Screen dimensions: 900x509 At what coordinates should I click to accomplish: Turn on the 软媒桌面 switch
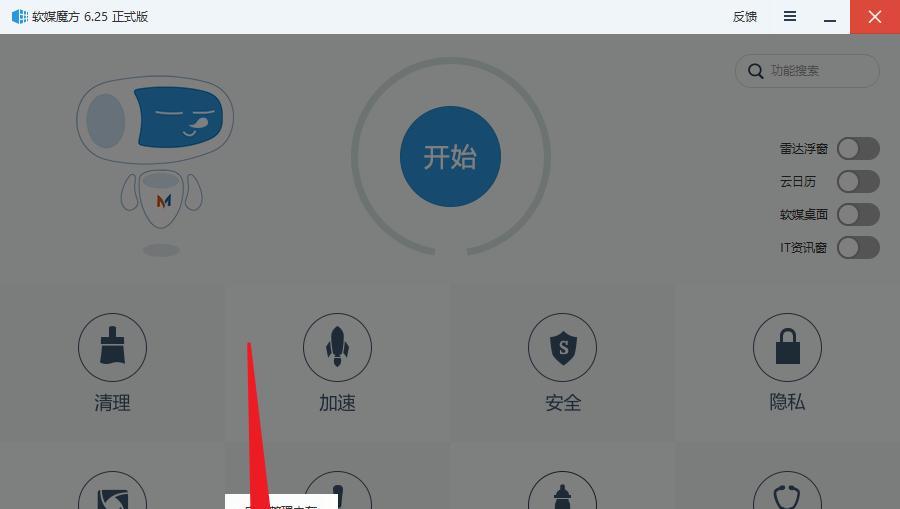857,214
